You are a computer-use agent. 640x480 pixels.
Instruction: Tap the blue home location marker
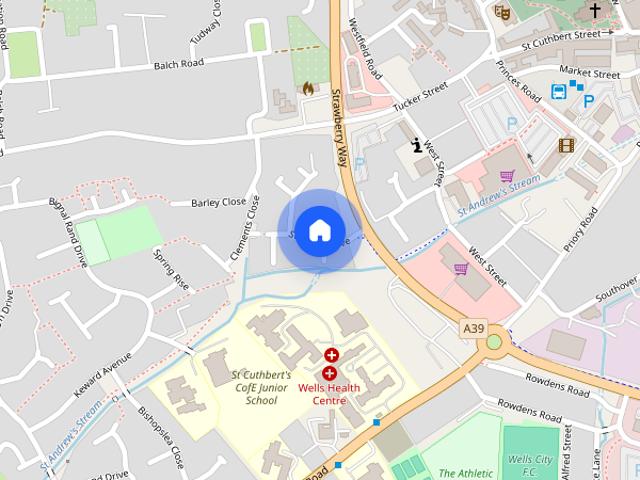(319, 231)
